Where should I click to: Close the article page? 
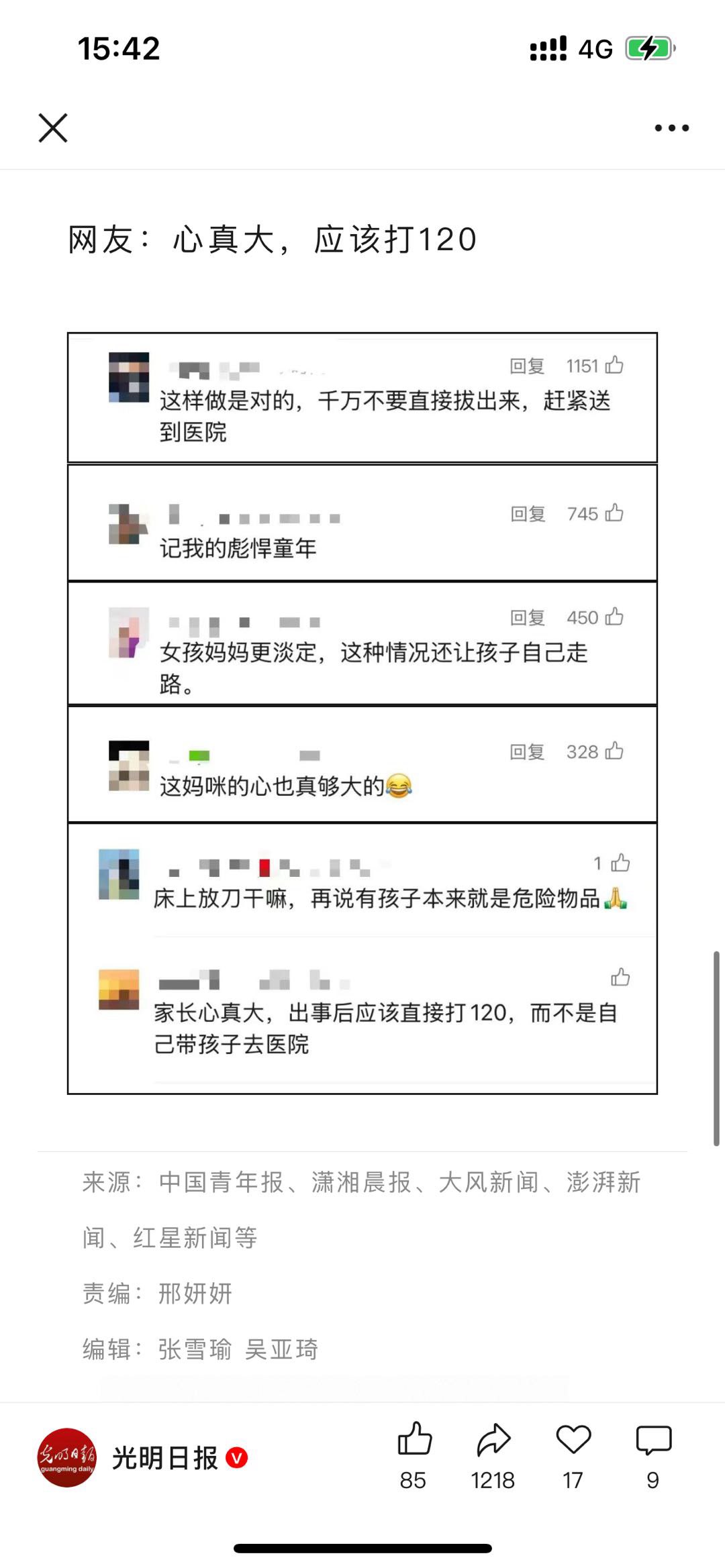[53, 127]
